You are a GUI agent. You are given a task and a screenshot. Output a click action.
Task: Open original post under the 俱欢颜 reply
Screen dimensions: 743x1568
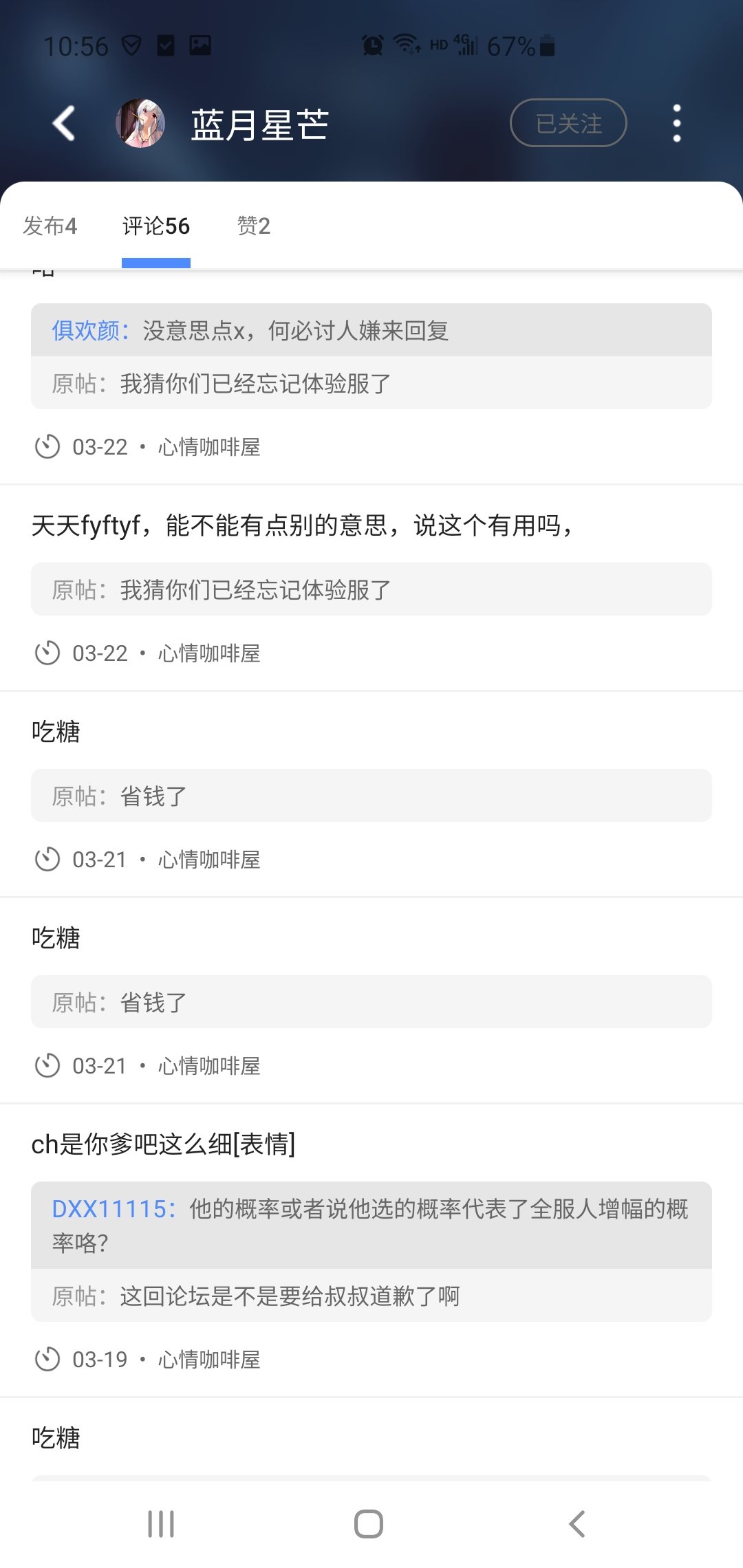pyautogui.click(x=371, y=383)
